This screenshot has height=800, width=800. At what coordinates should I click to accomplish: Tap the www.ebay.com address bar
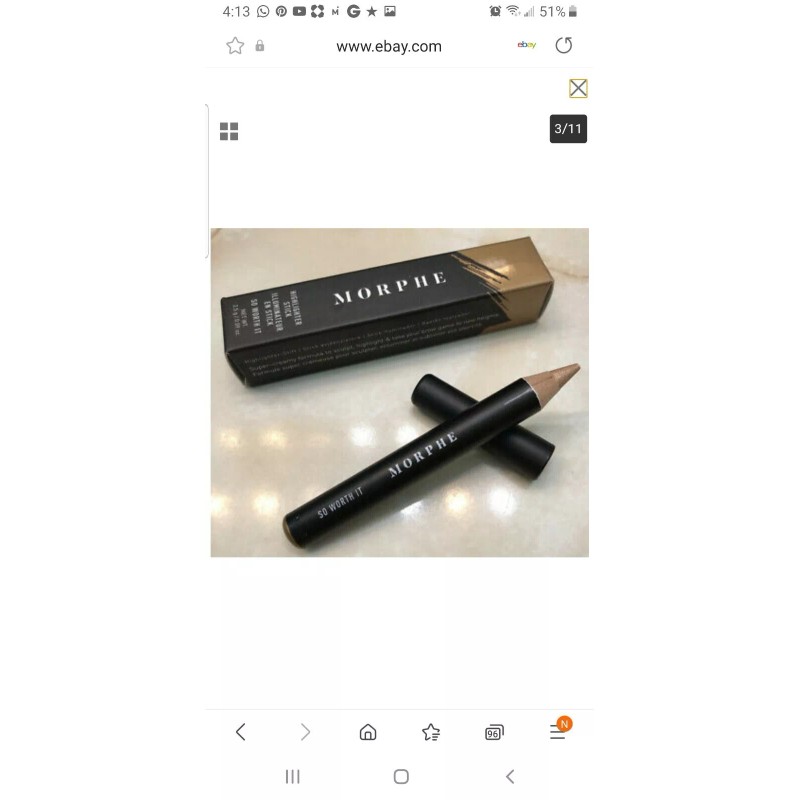point(388,46)
